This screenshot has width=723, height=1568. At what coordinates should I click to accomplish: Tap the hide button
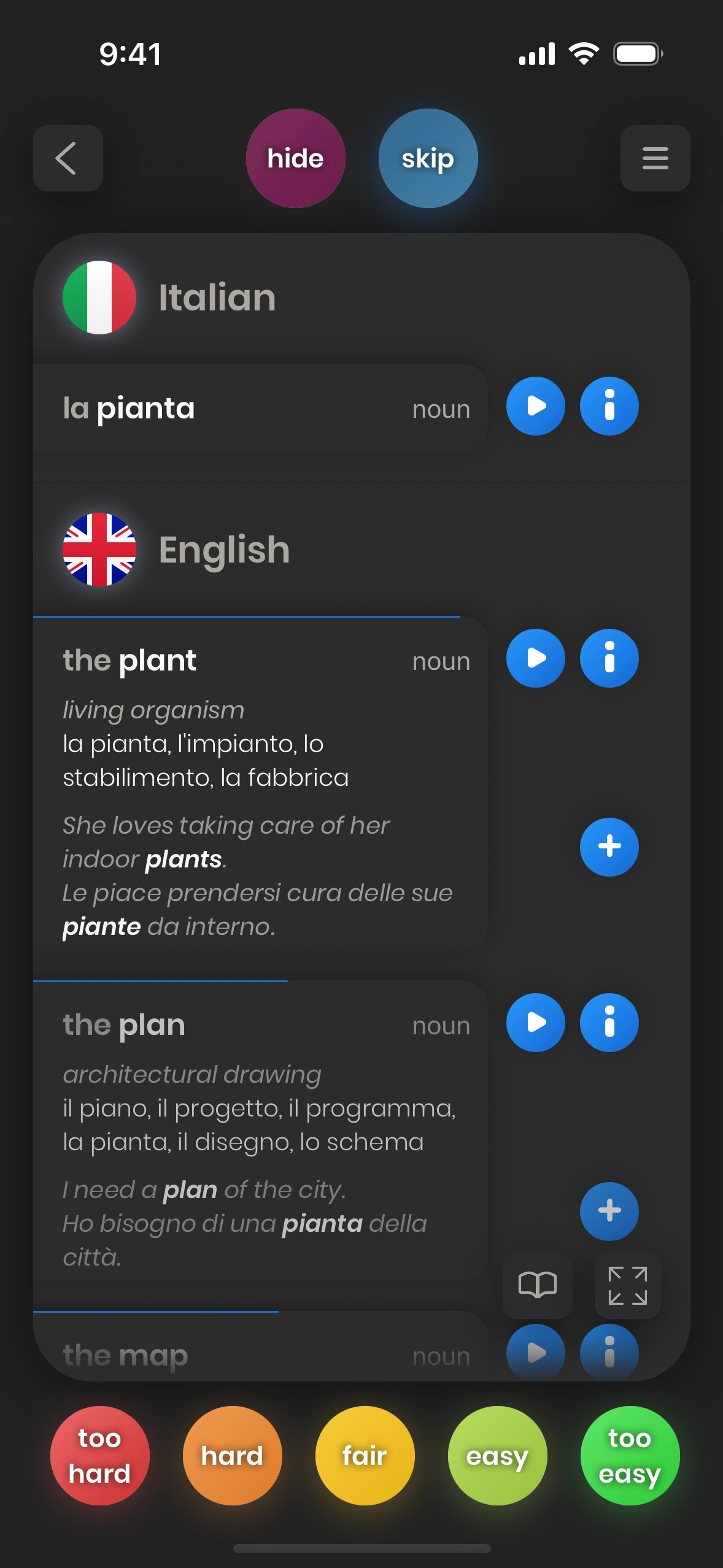[295, 158]
